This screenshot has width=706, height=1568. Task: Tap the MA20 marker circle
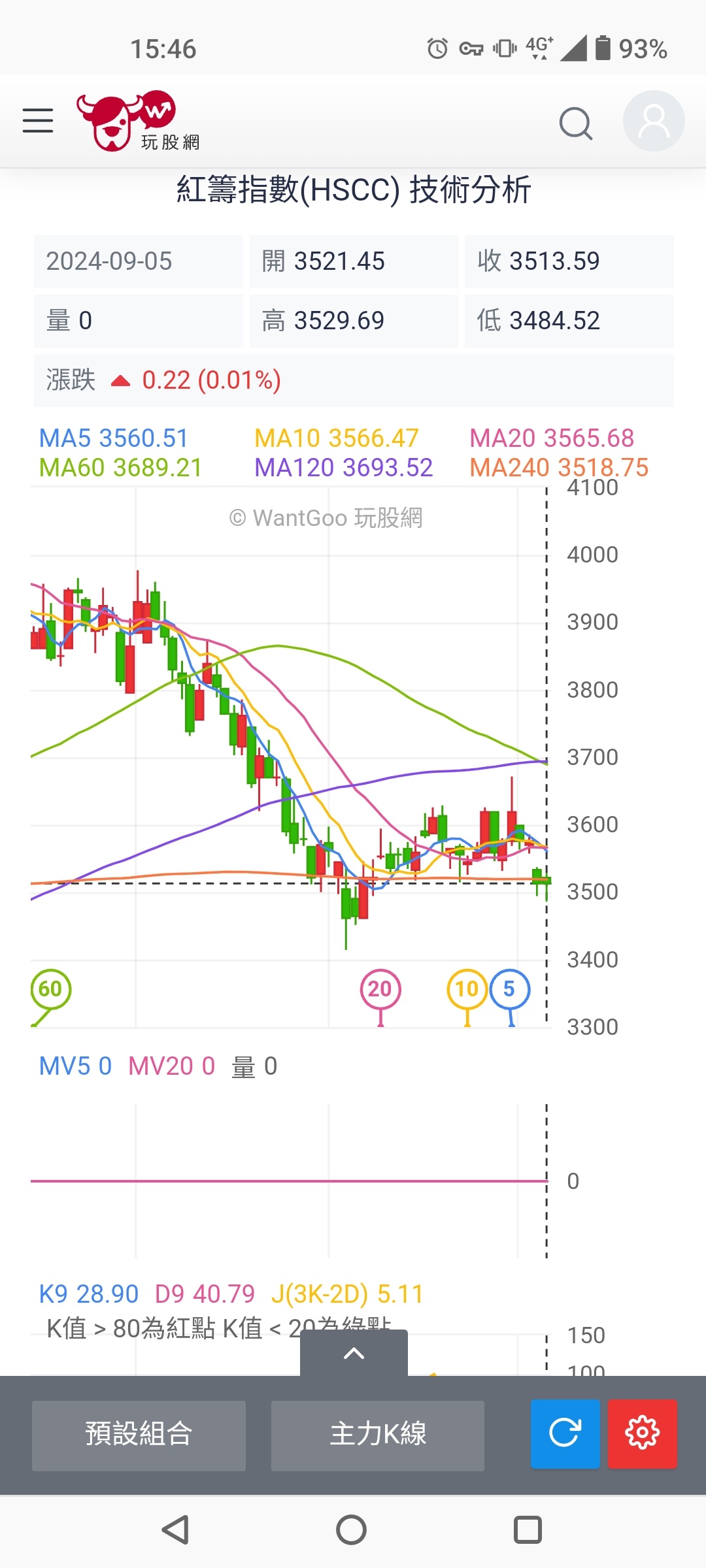tap(380, 989)
